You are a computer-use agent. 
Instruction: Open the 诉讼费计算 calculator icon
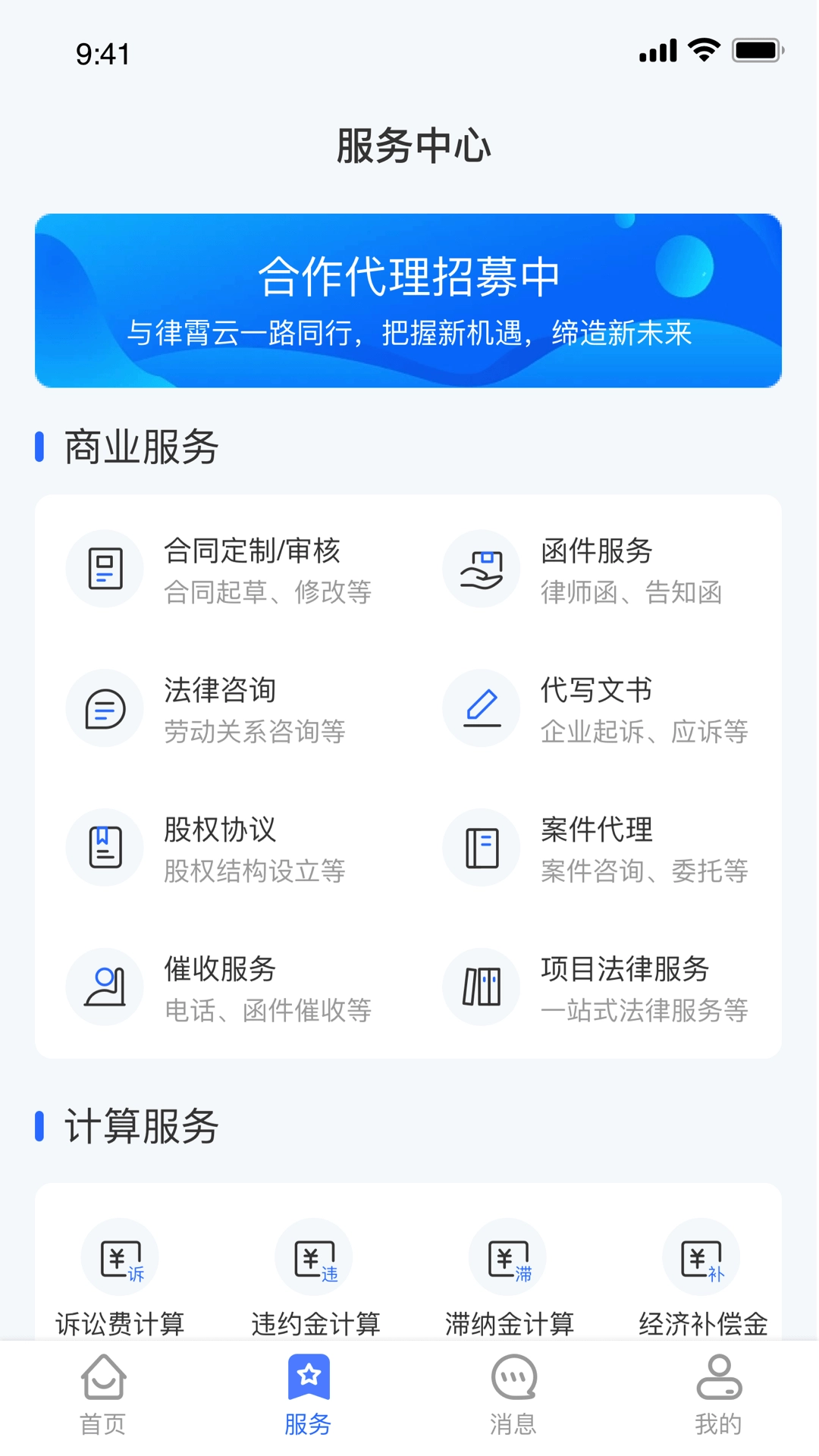(x=120, y=1257)
